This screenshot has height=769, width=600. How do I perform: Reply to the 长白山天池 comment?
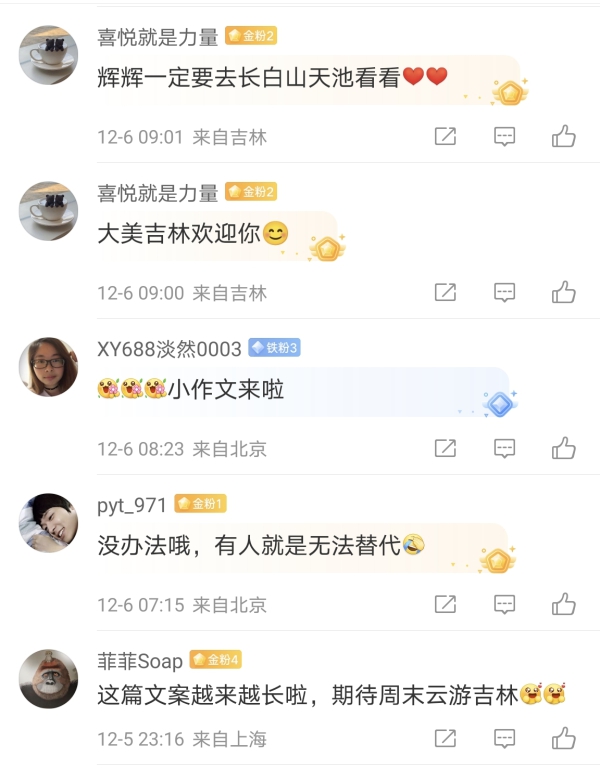coord(505,137)
